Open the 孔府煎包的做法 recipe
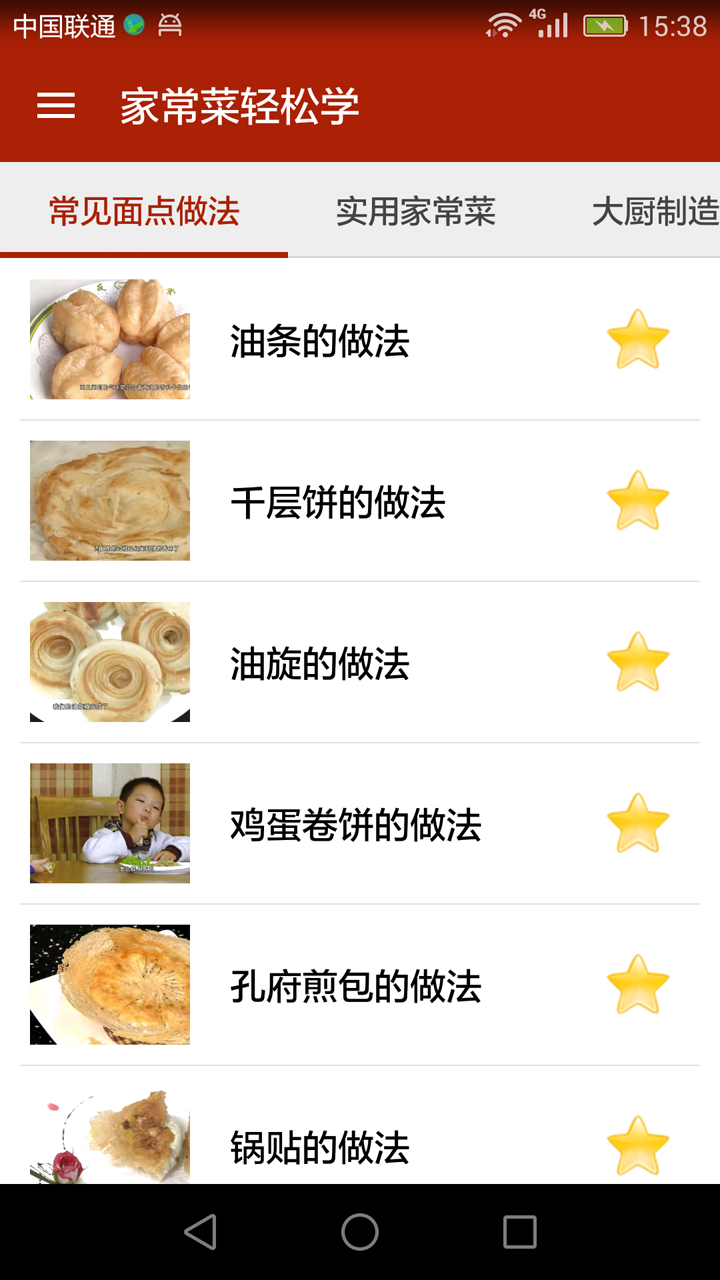Image resolution: width=720 pixels, height=1280 pixels. tap(356, 987)
